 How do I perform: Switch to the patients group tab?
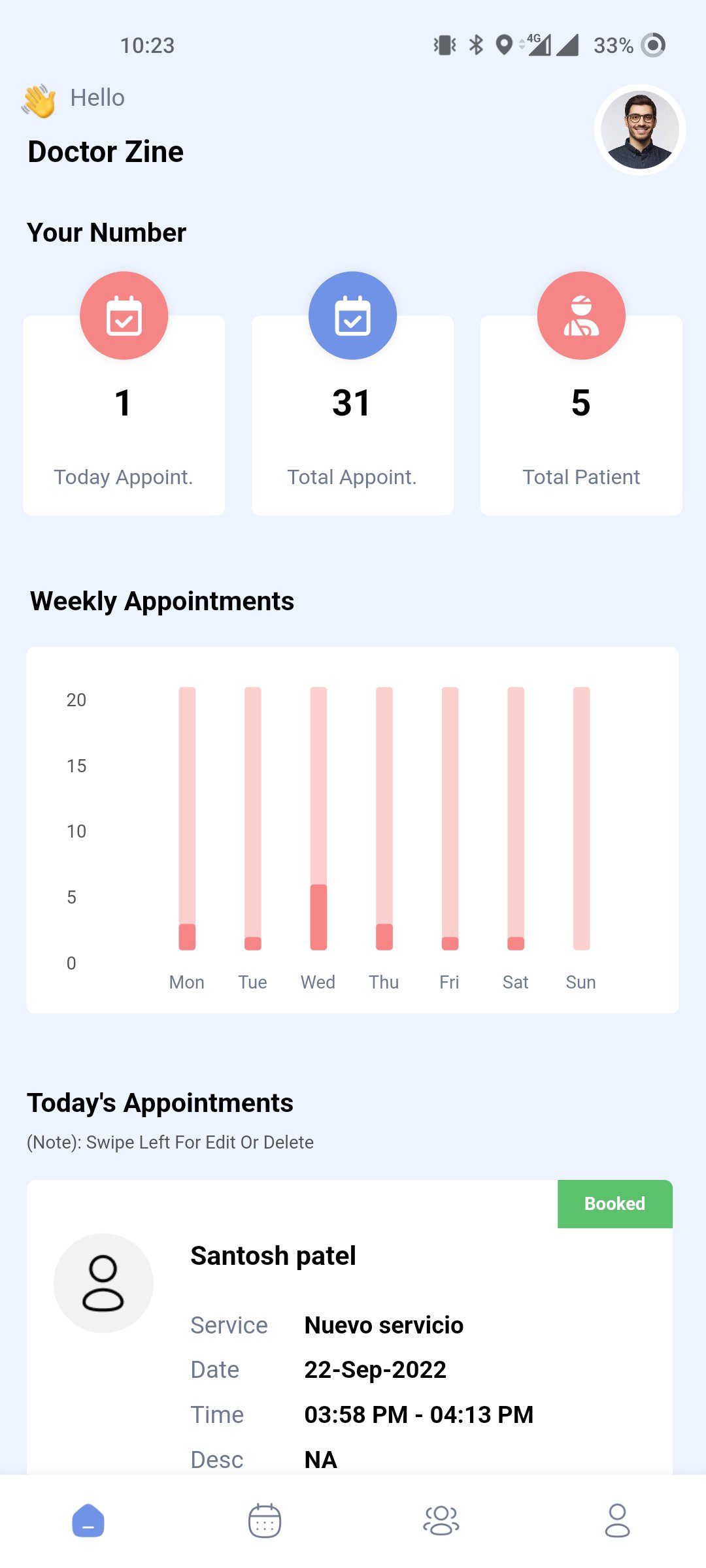click(x=441, y=1520)
